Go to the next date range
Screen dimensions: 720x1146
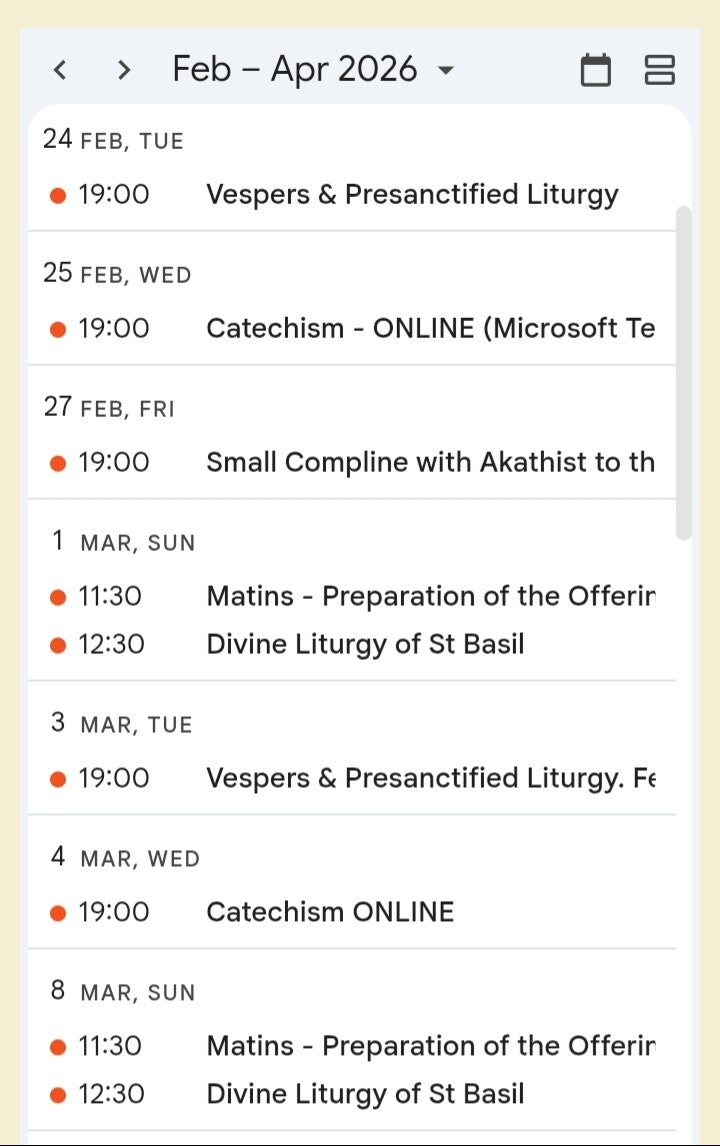click(124, 70)
